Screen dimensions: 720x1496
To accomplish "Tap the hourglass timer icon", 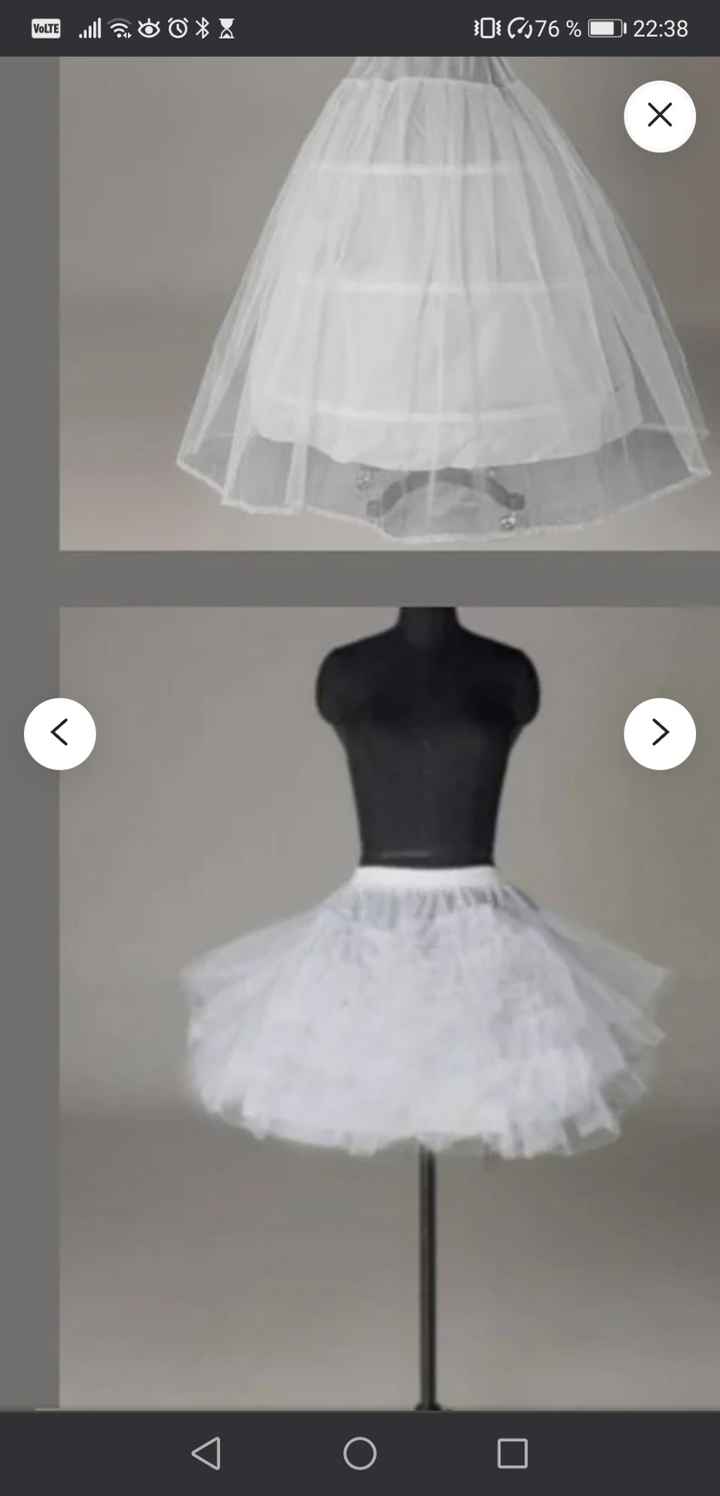I will coord(226,28).
